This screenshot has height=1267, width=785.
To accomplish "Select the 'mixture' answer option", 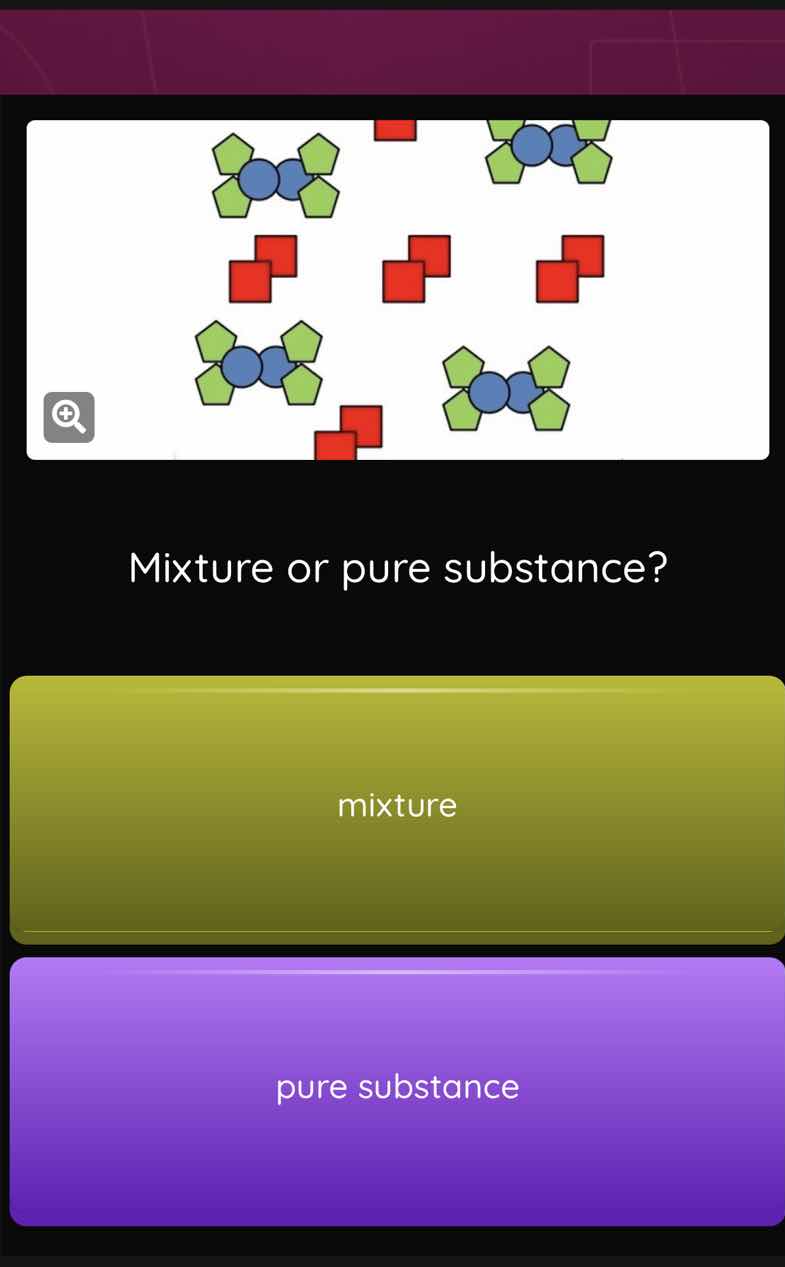I will coord(397,806).
